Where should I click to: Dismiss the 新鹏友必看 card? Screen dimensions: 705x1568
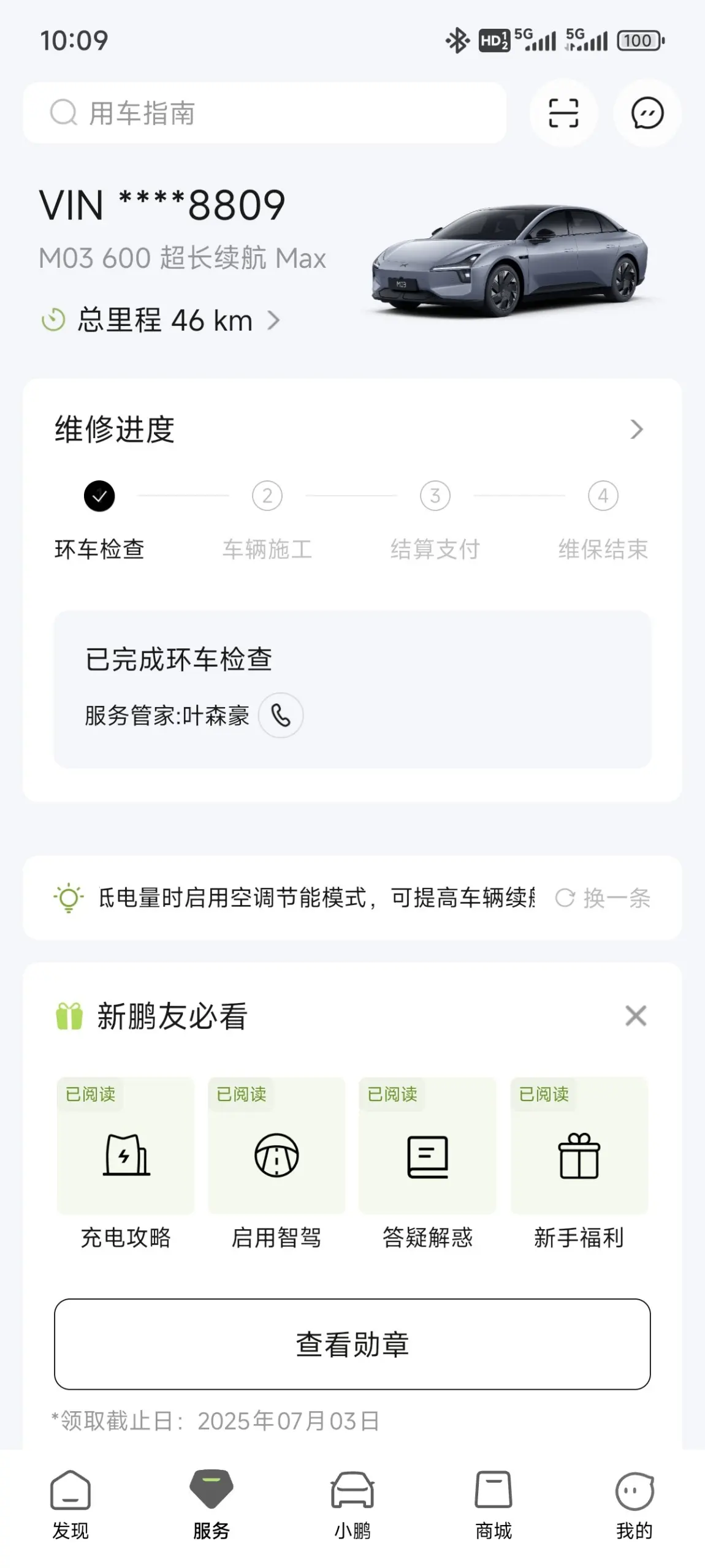click(x=636, y=1015)
